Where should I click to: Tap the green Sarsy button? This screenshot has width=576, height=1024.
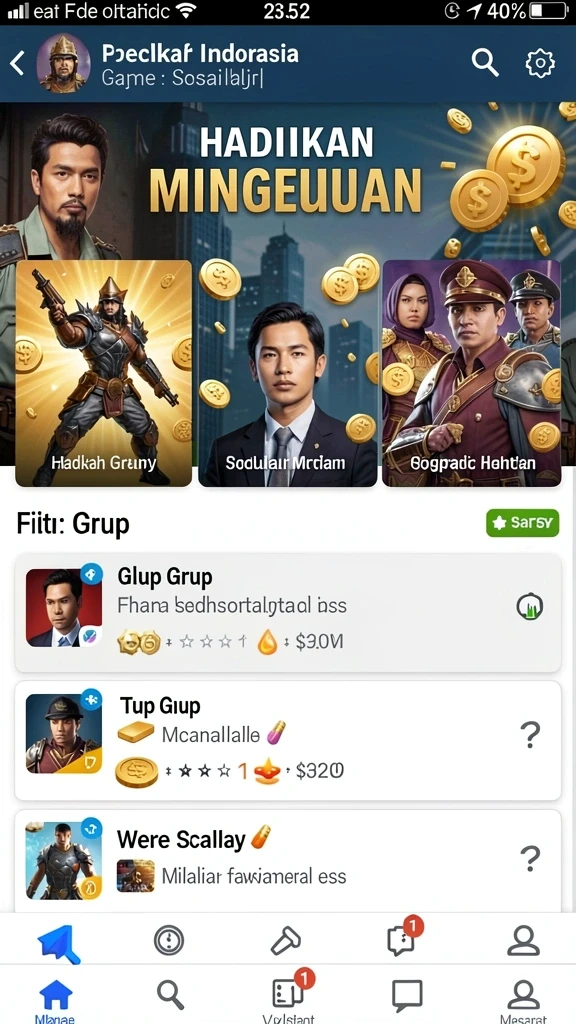[522, 522]
